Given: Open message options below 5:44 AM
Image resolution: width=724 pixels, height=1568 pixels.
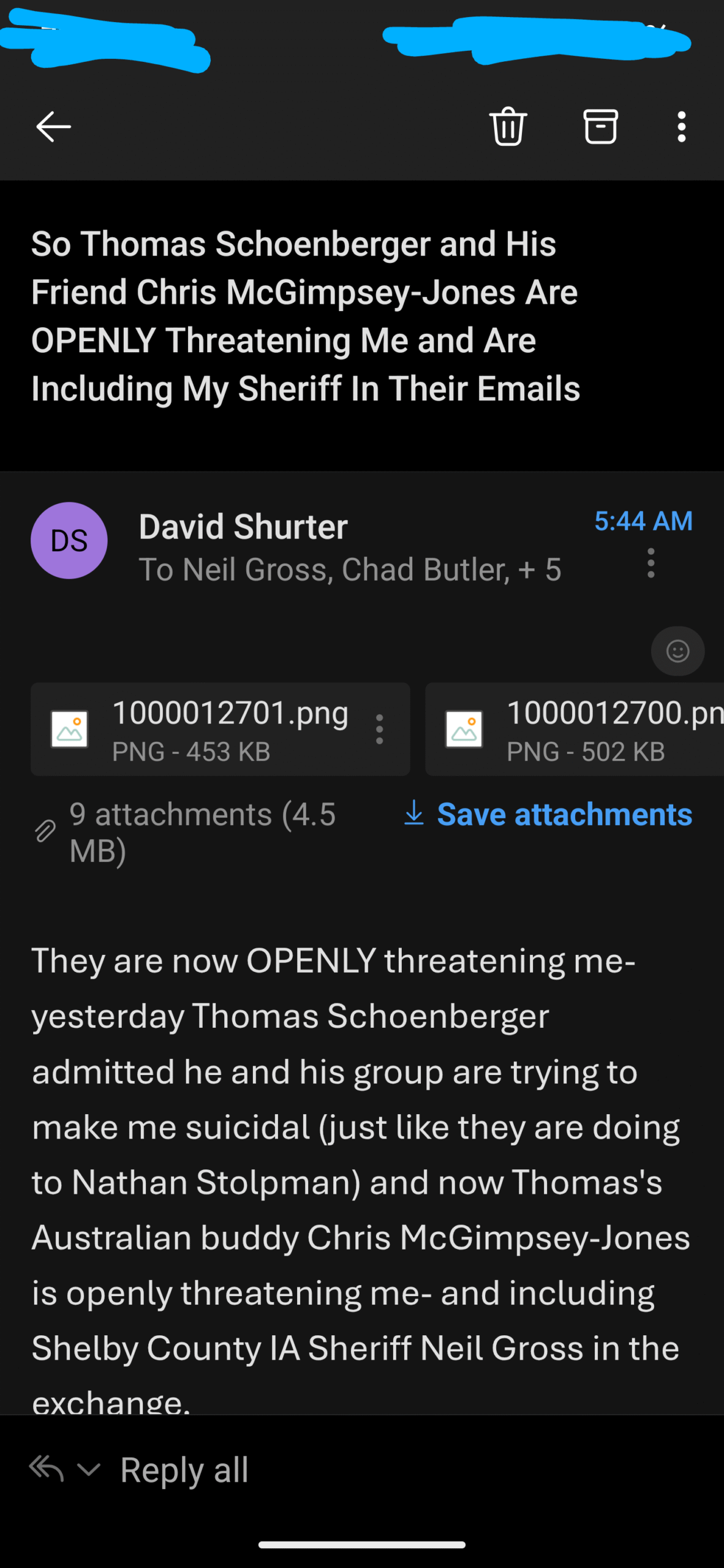Looking at the screenshot, I should click(x=650, y=563).
